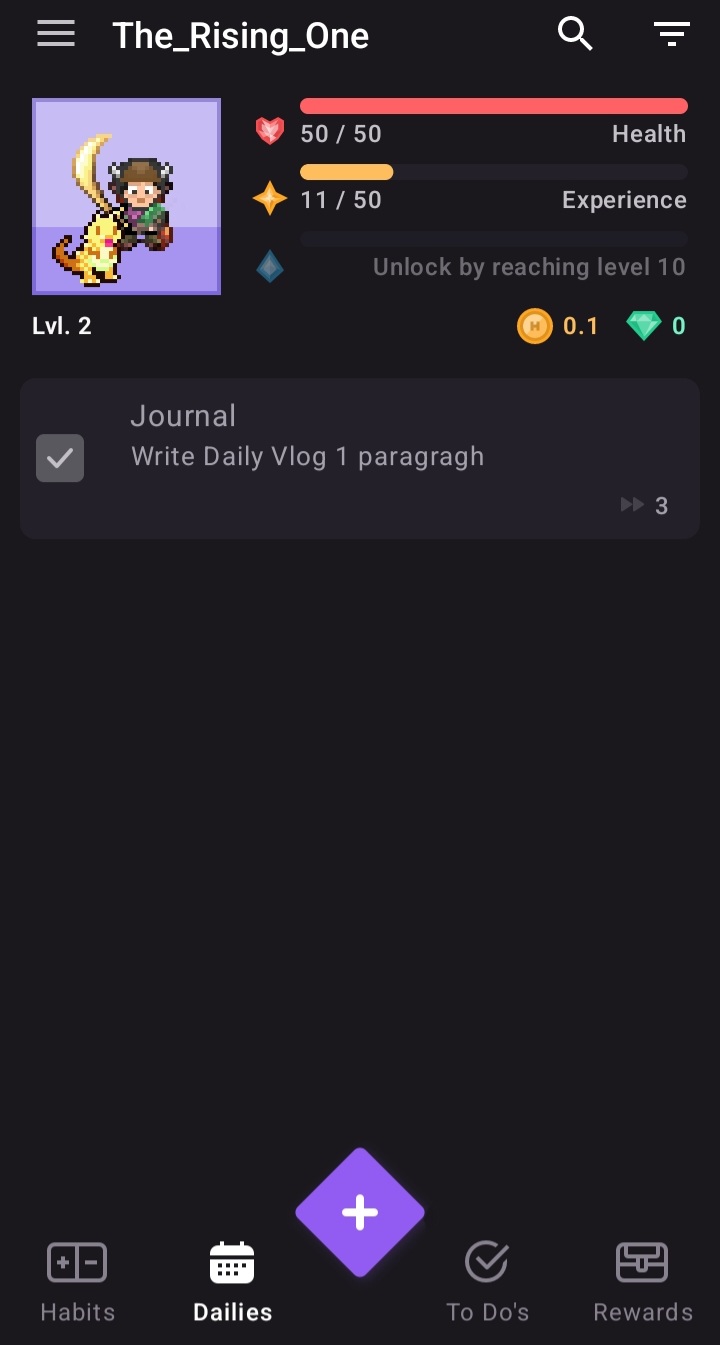720x1345 pixels.
Task: Open the Rewards tab
Action: coord(642,1284)
